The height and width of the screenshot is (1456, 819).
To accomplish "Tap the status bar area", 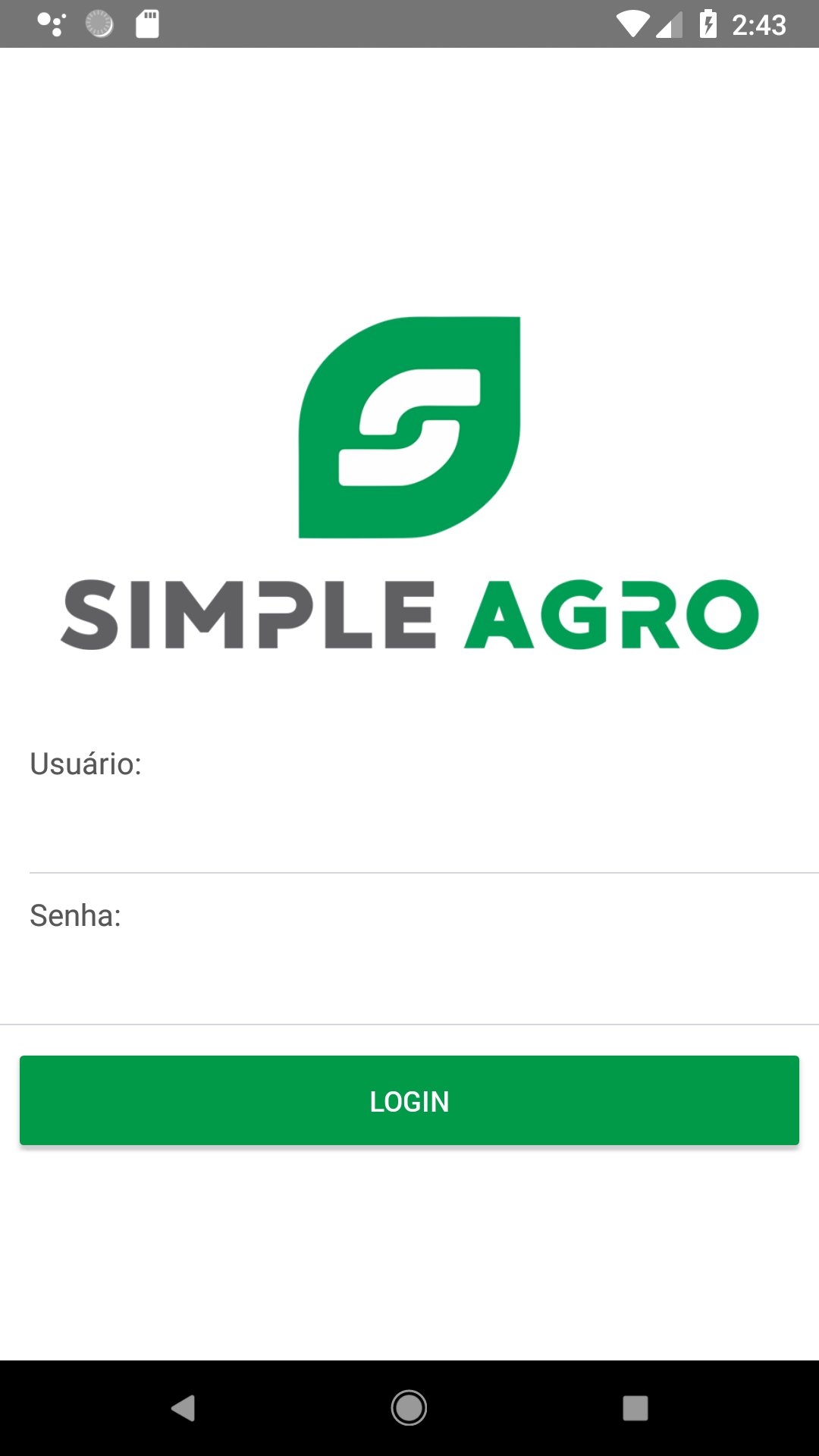I will 409,25.
